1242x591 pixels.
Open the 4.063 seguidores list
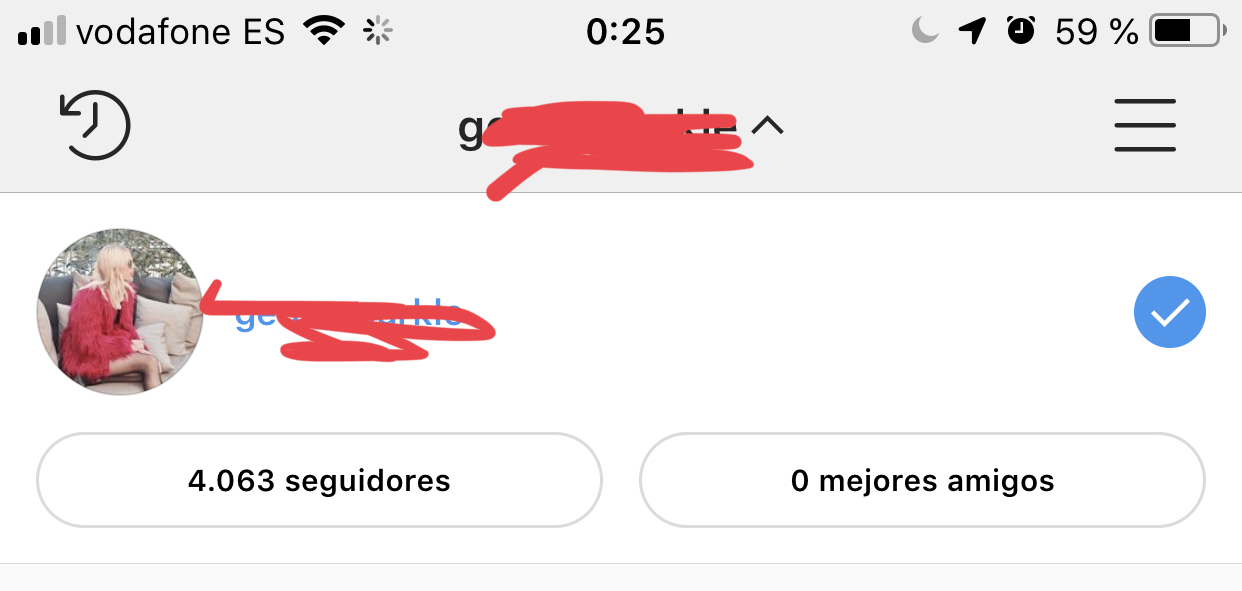point(319,480)
